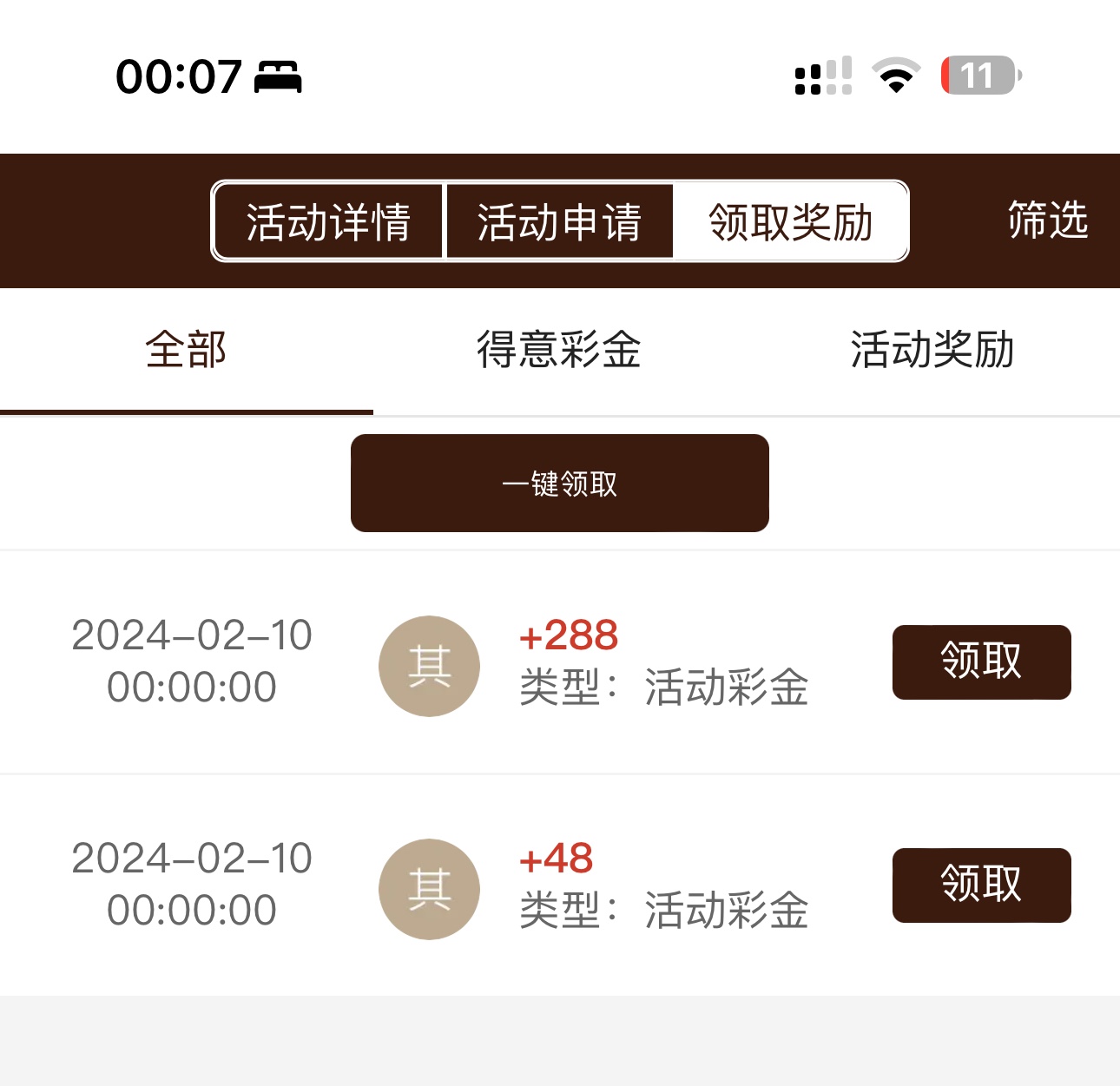
Task: Switch to the 得意彩金 tab
Action: (559, 350)
